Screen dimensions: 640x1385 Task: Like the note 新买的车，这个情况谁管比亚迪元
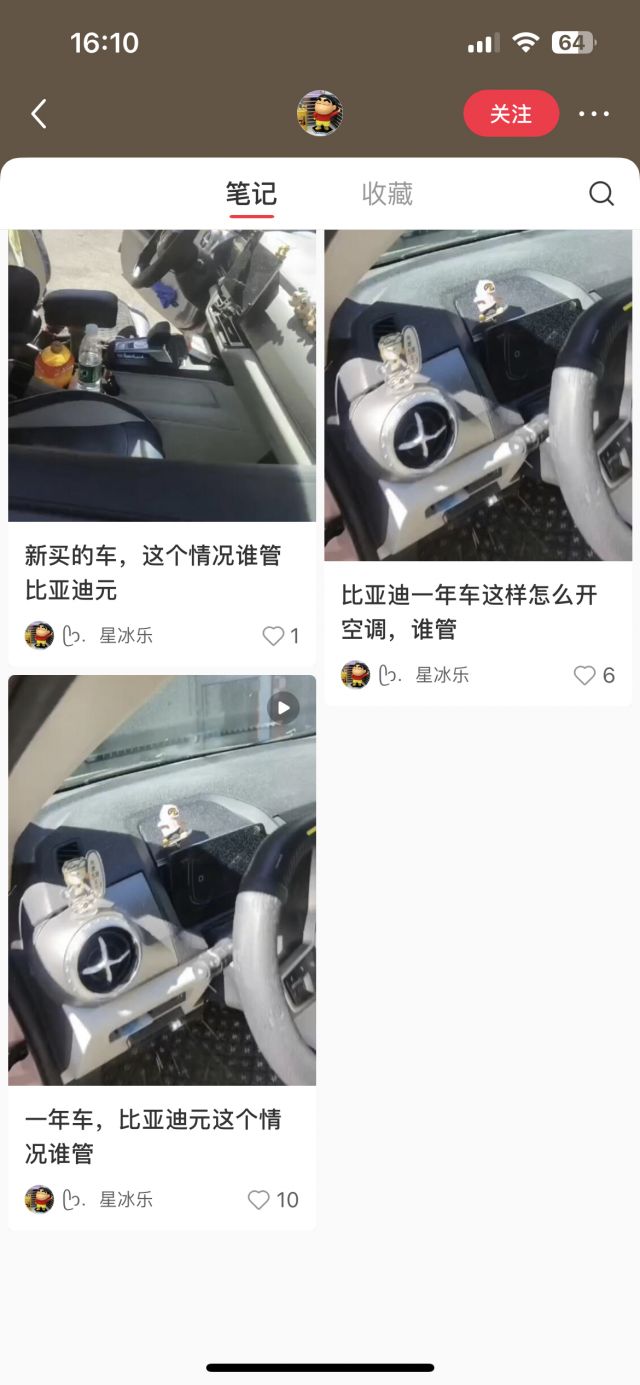[273, 636]
